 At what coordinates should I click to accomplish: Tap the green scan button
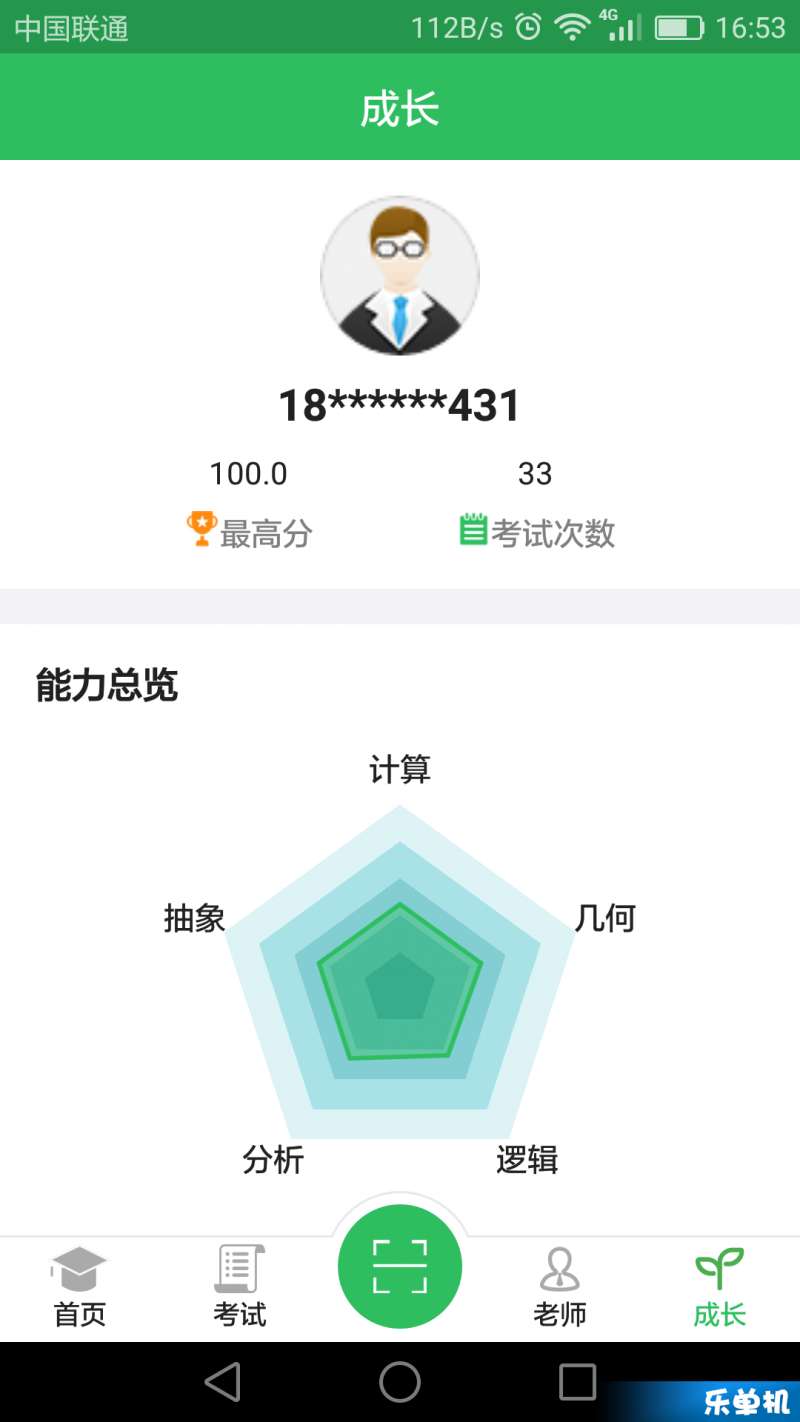click(x=400, y=1266)
